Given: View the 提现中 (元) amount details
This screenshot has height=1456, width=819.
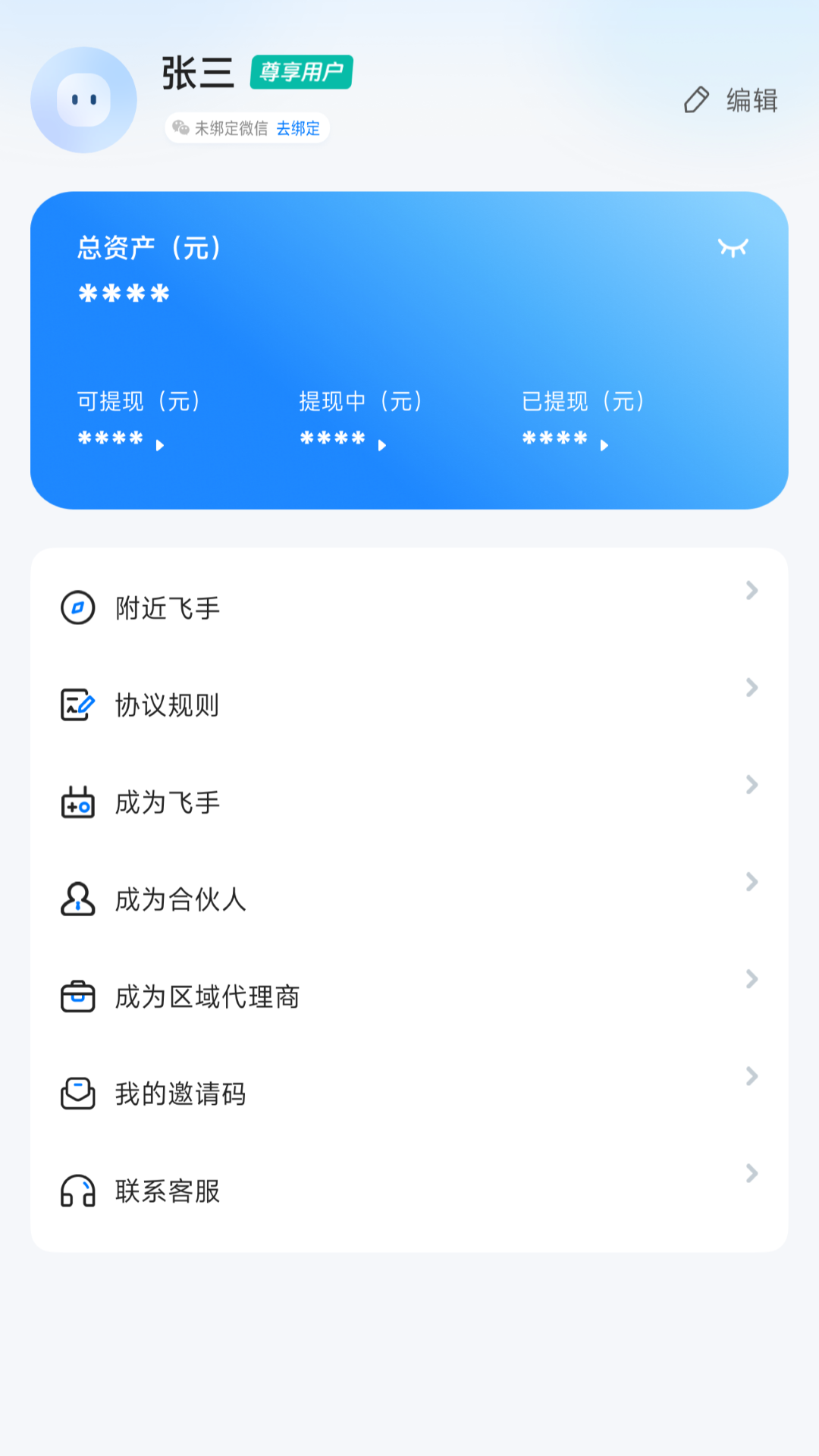Looking at the screenshot, I should click(343, 438).
